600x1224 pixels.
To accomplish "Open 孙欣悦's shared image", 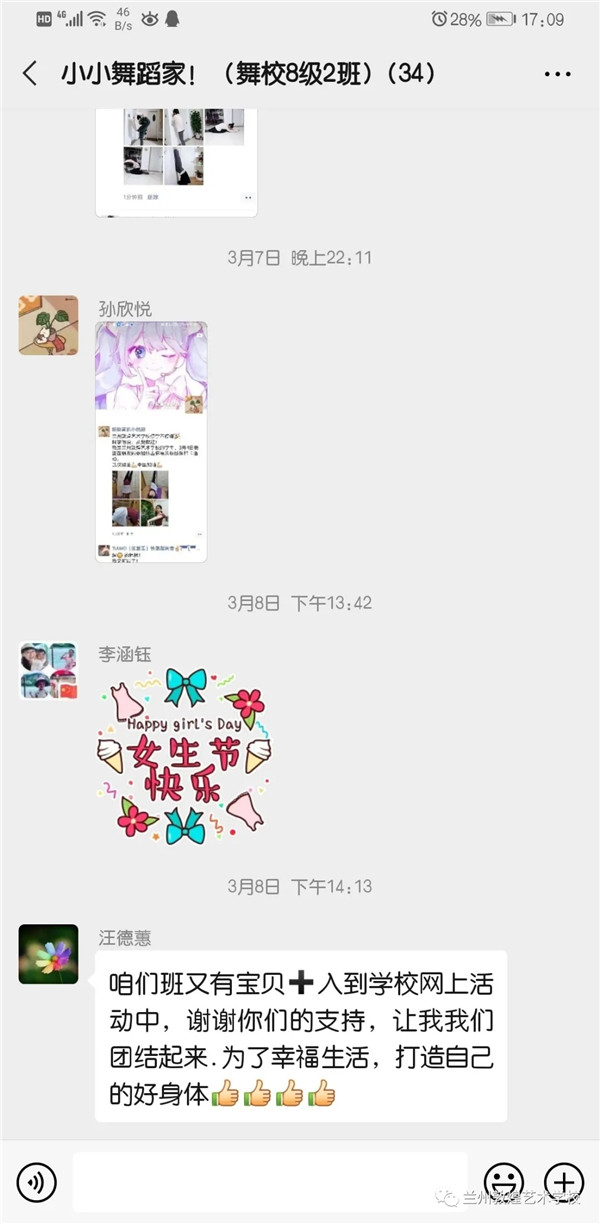I will coord(151,441).
